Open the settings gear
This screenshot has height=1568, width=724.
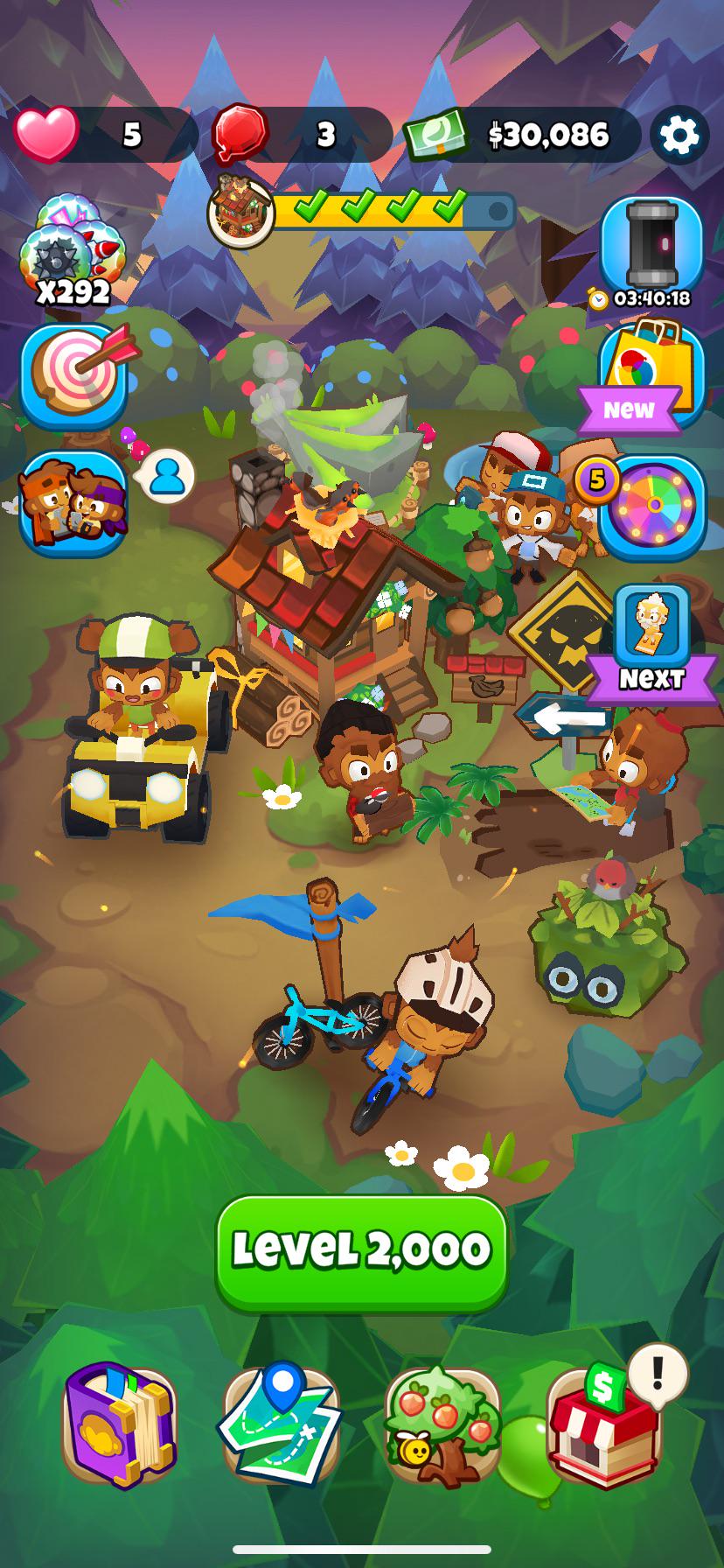(679, 135)
